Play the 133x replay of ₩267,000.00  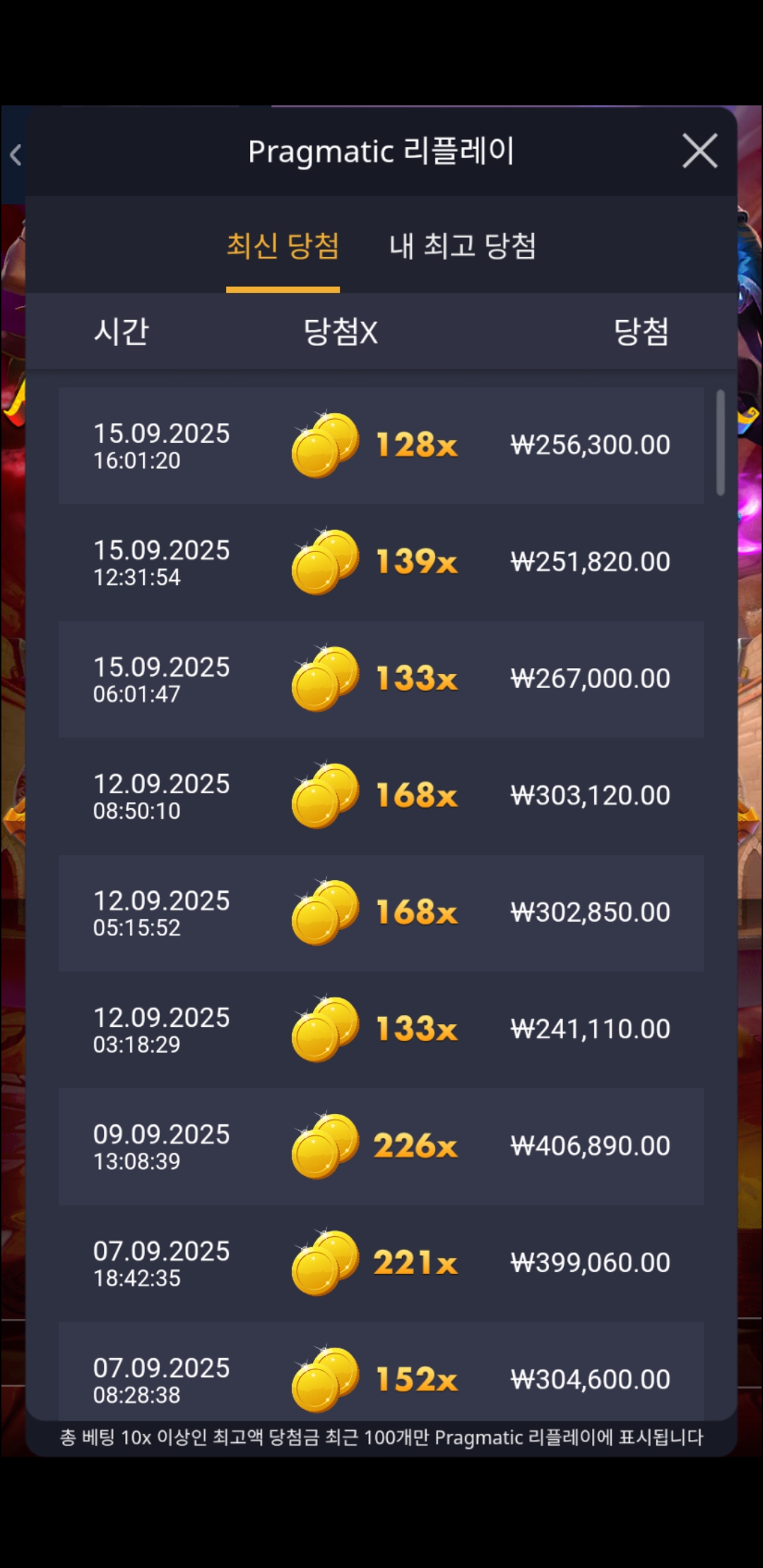[x=381, y=679]
